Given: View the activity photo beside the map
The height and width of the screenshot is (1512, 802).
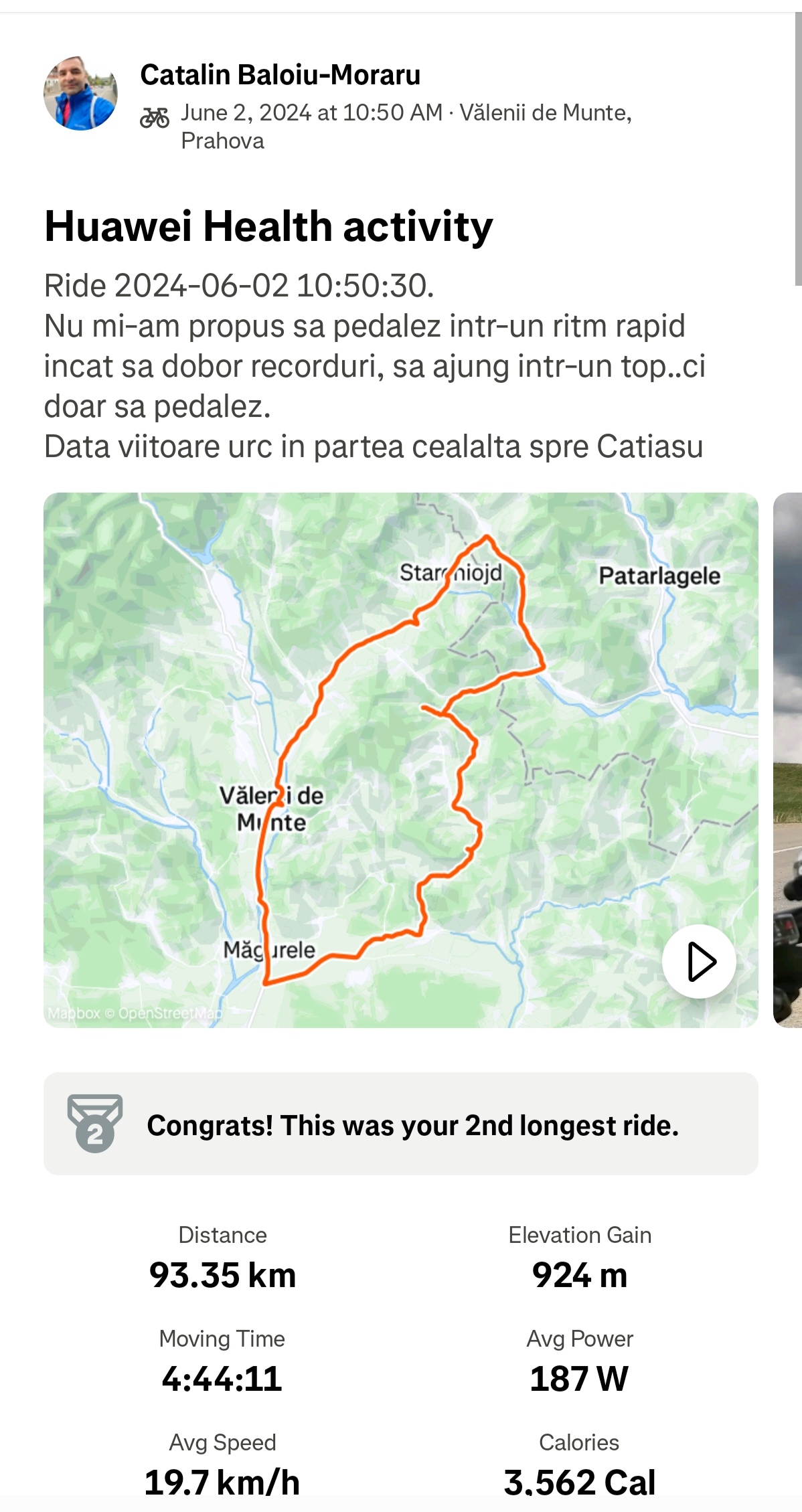Looking at the screenshot, I should [788, 760].
